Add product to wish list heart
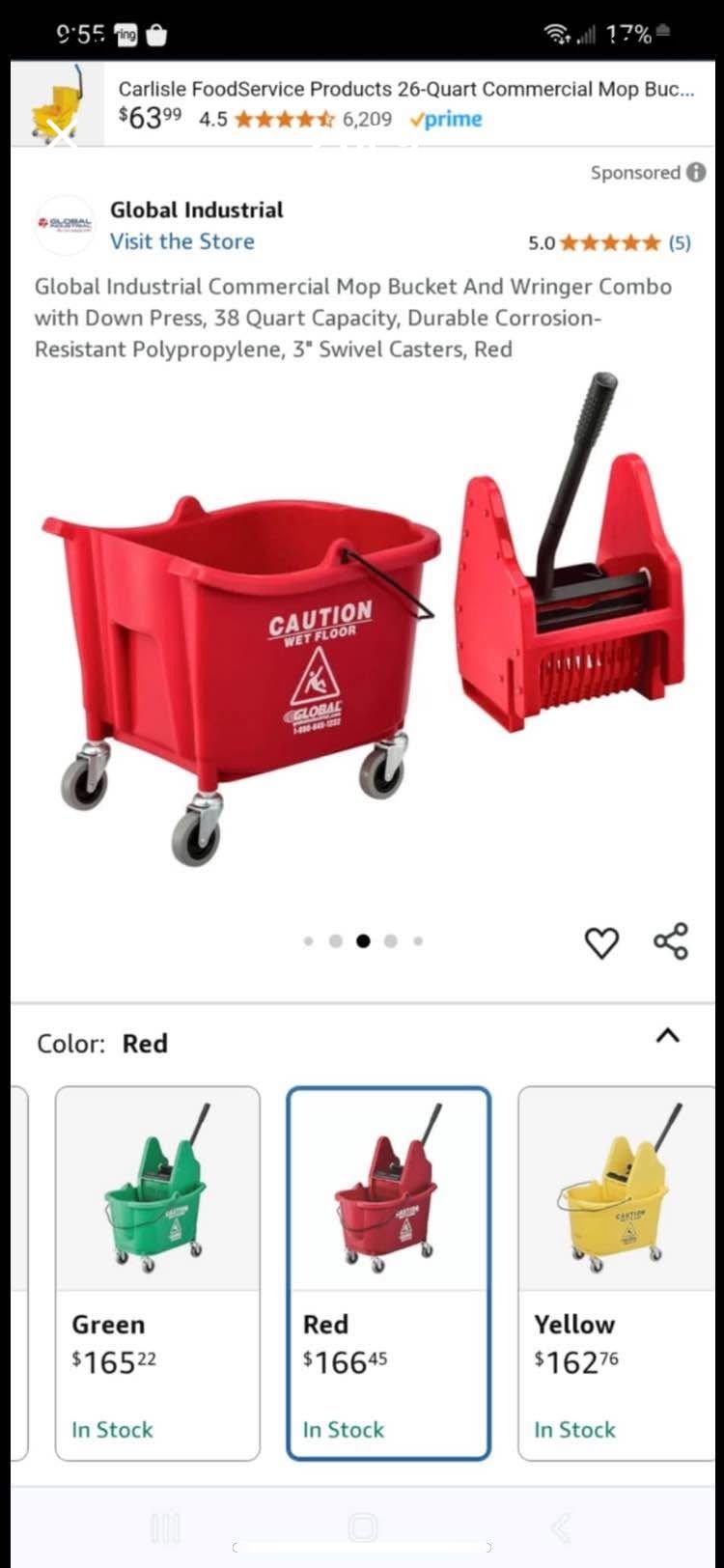Screen dimensions: 724x1568 pyautogui.click(x=601, y=942)
